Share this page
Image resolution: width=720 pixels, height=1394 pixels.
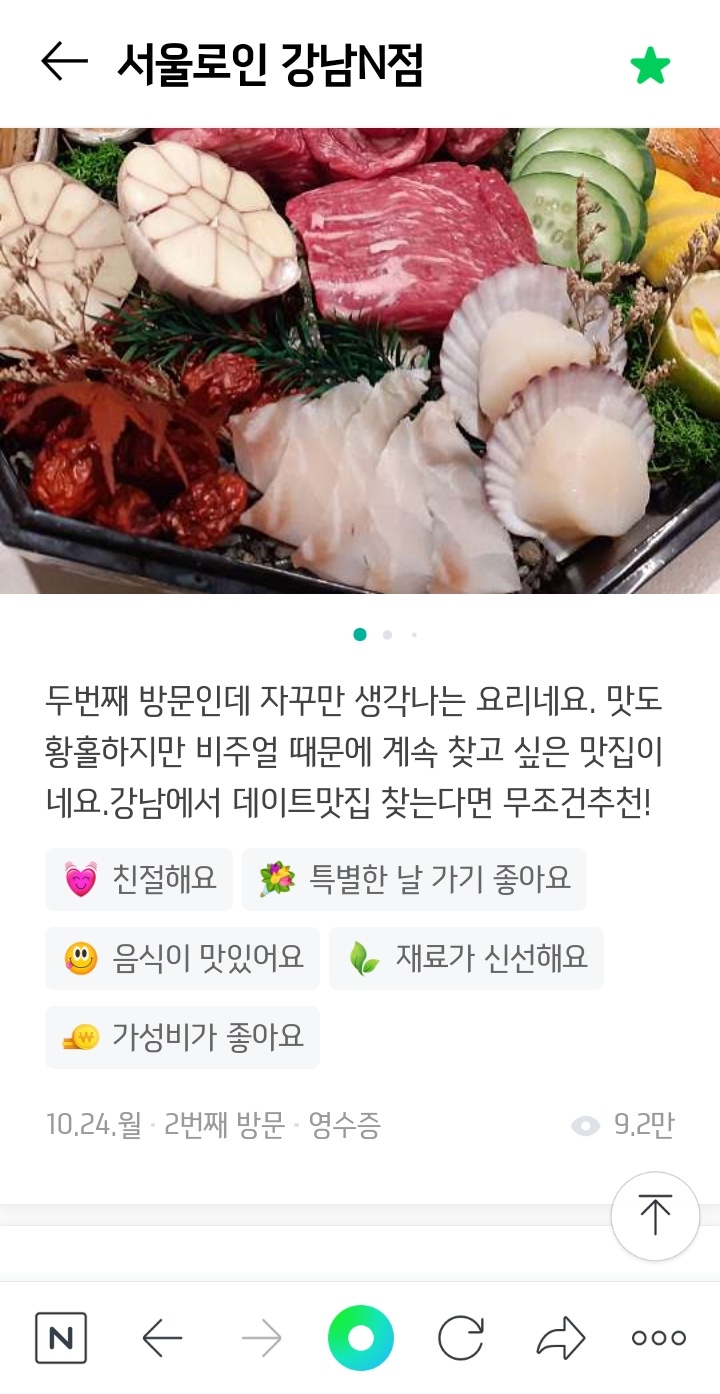click(560, 1338)
